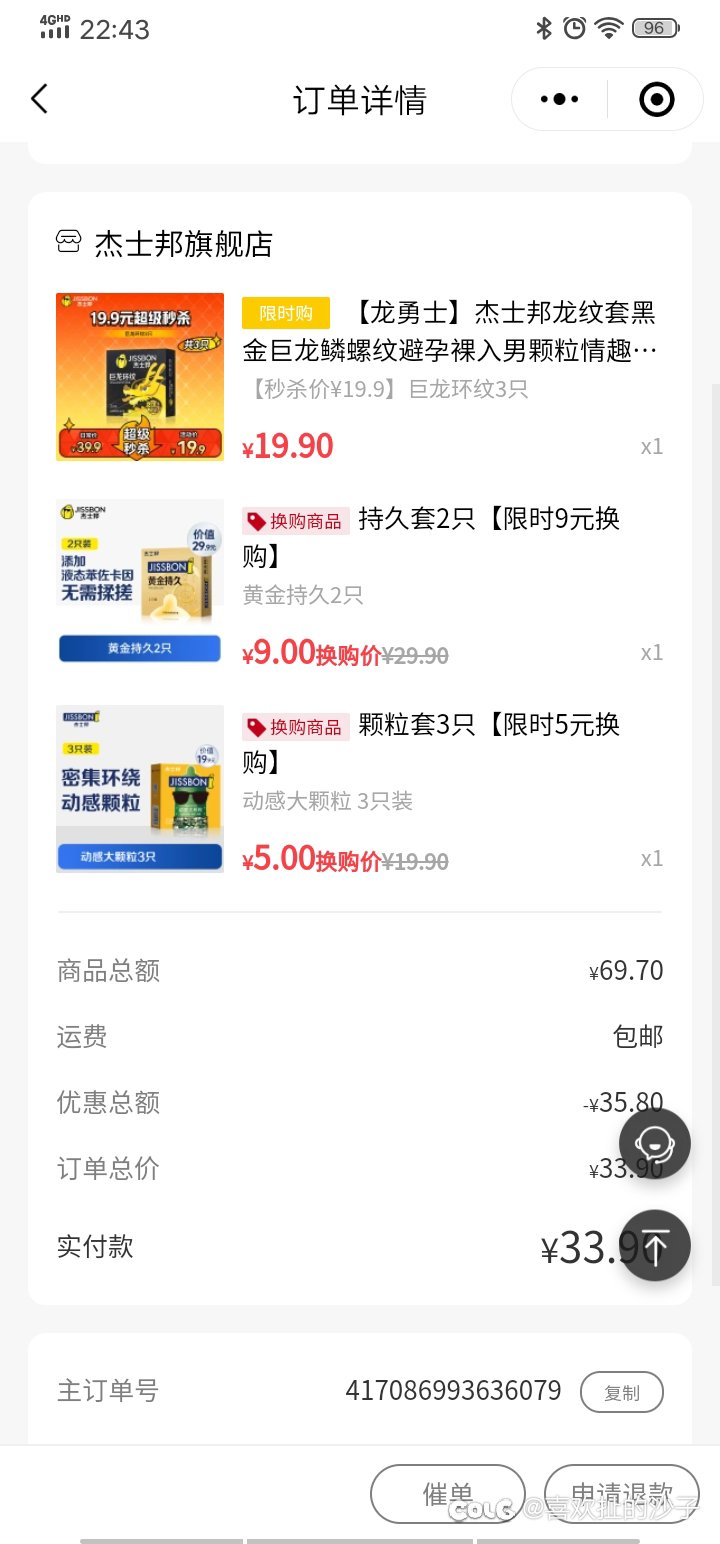Screen dimensions: 720x1544
Task: Copy the main order number with 复制
Action: (x=622, y=1392)
